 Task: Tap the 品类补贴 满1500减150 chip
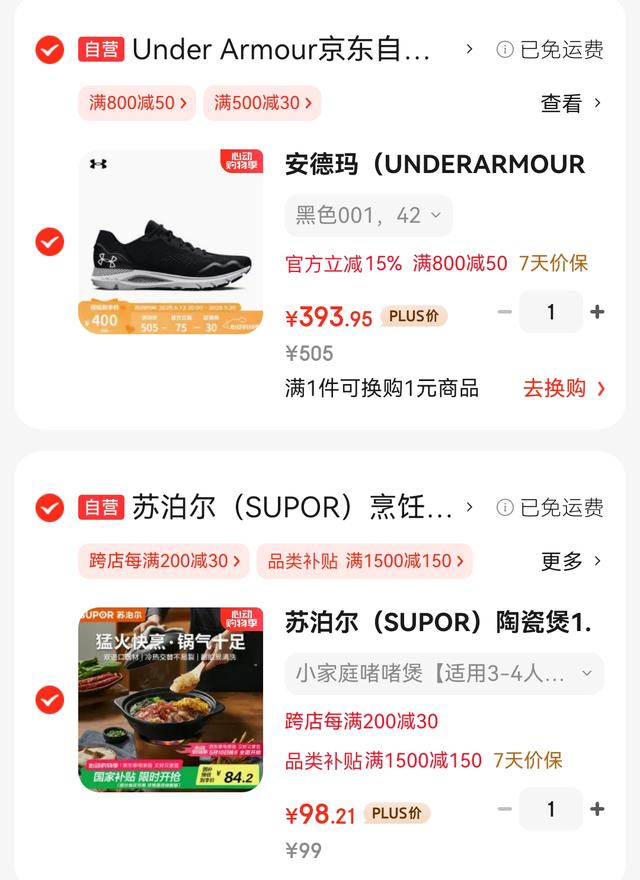click(x=364, y=561)
